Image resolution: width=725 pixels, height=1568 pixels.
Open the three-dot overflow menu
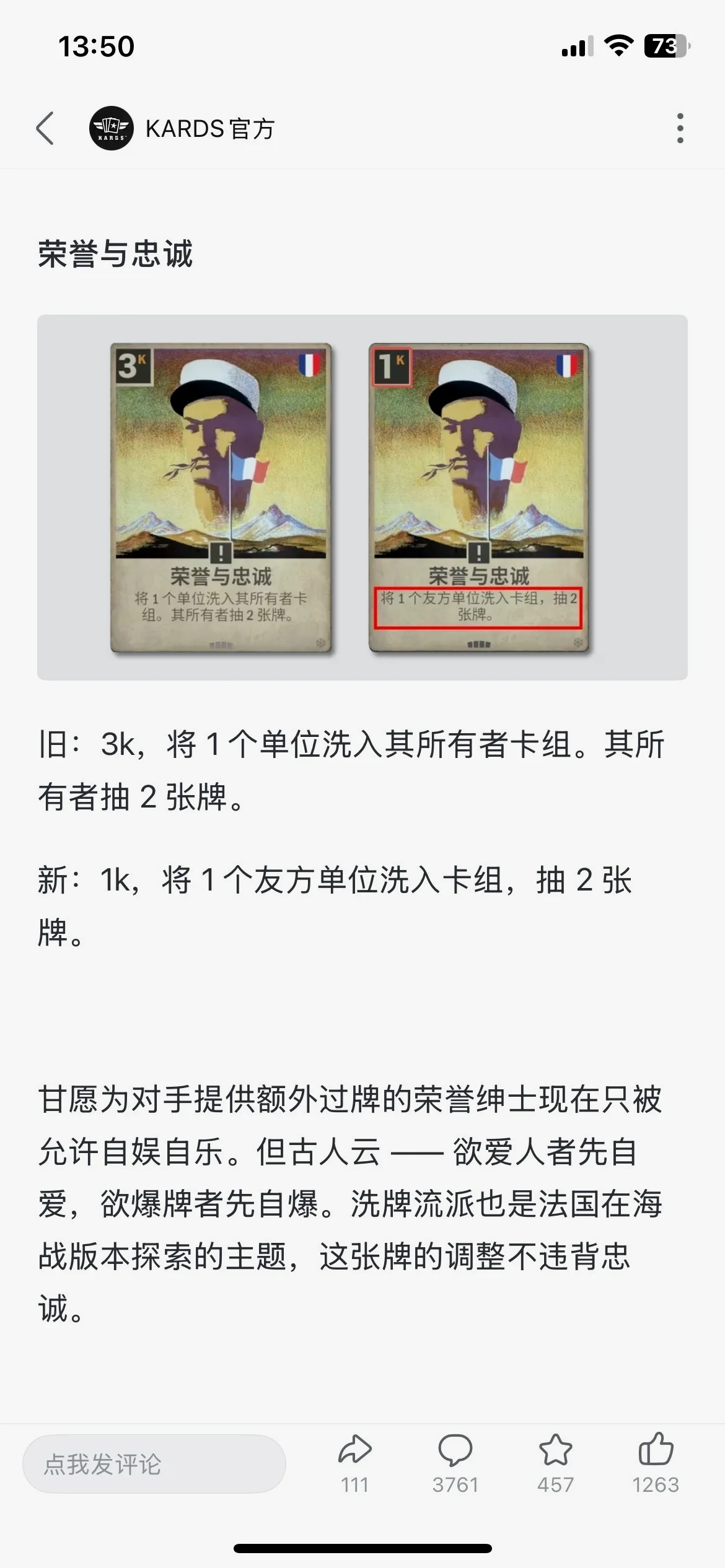tap(680, 129)
